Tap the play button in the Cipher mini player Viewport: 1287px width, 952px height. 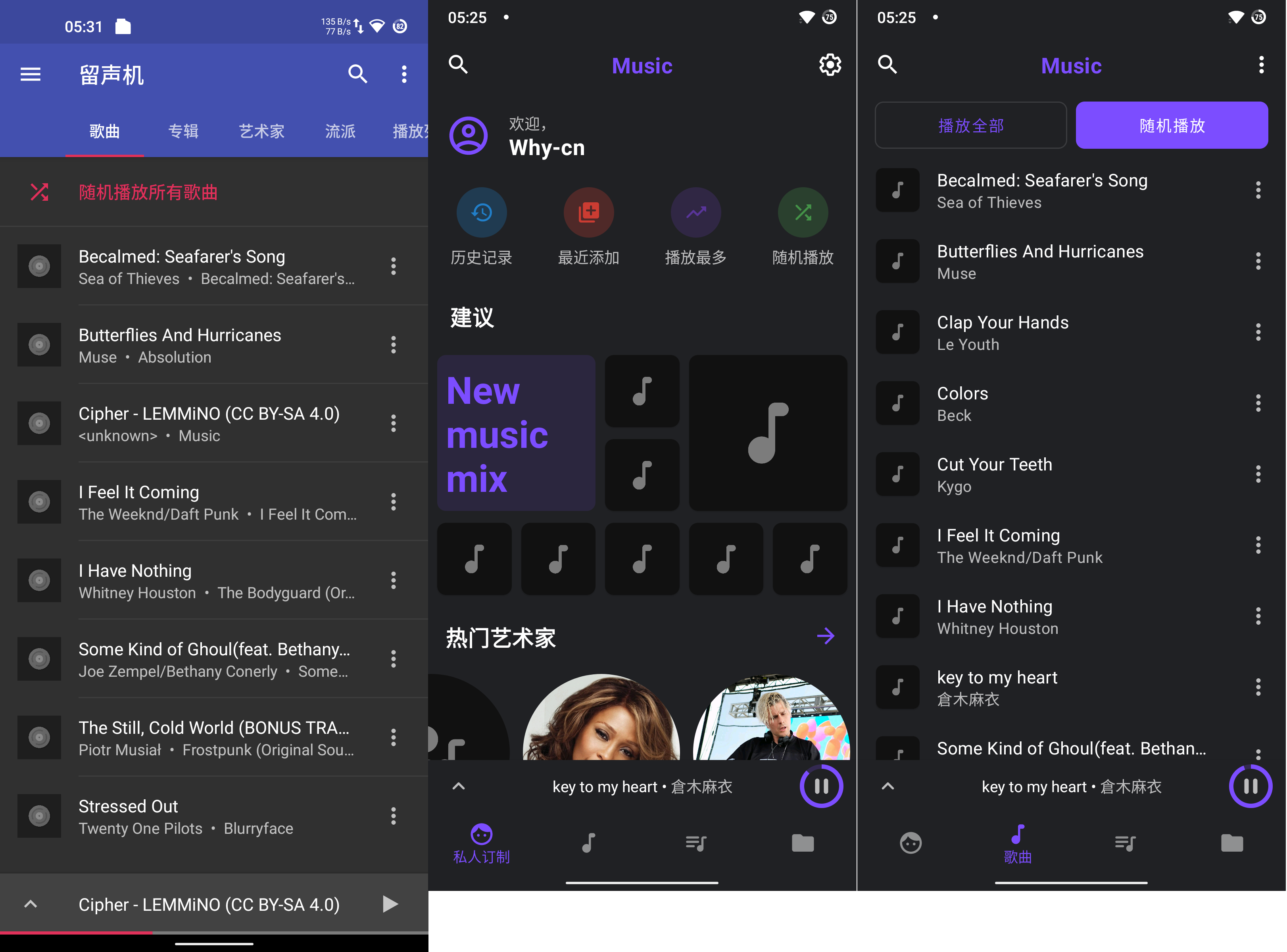coord(390,904)
